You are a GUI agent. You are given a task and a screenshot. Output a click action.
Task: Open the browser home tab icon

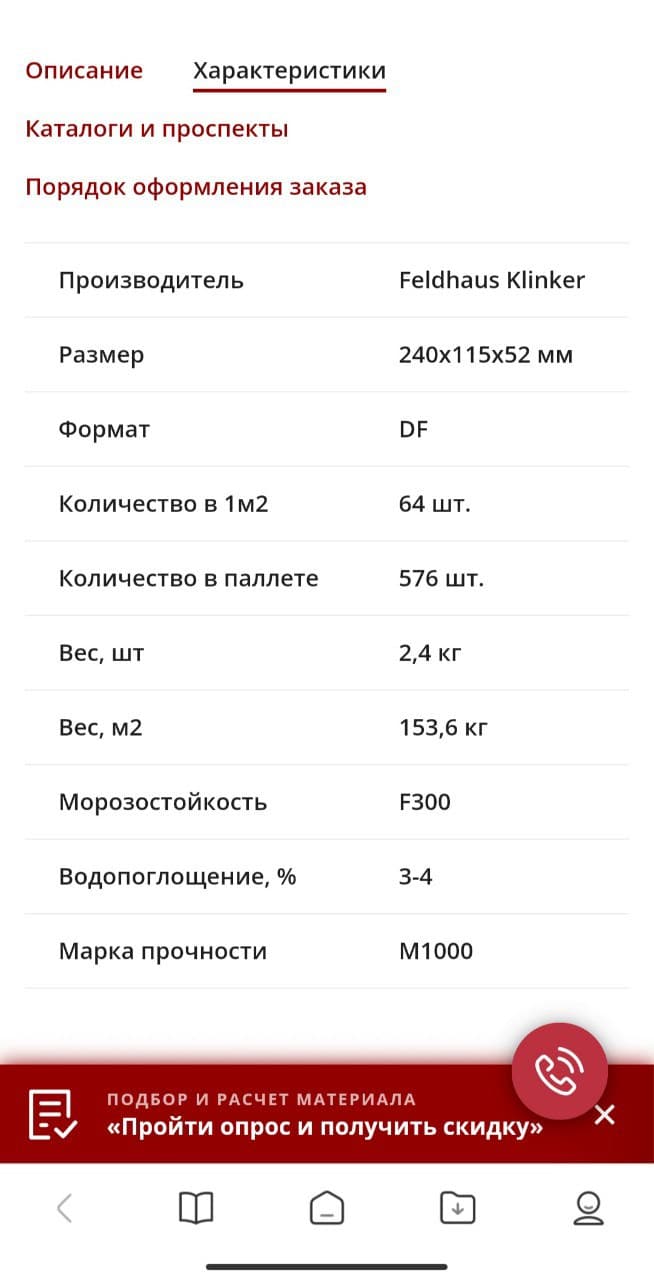pyautogui.click(x=327, y=1208)
